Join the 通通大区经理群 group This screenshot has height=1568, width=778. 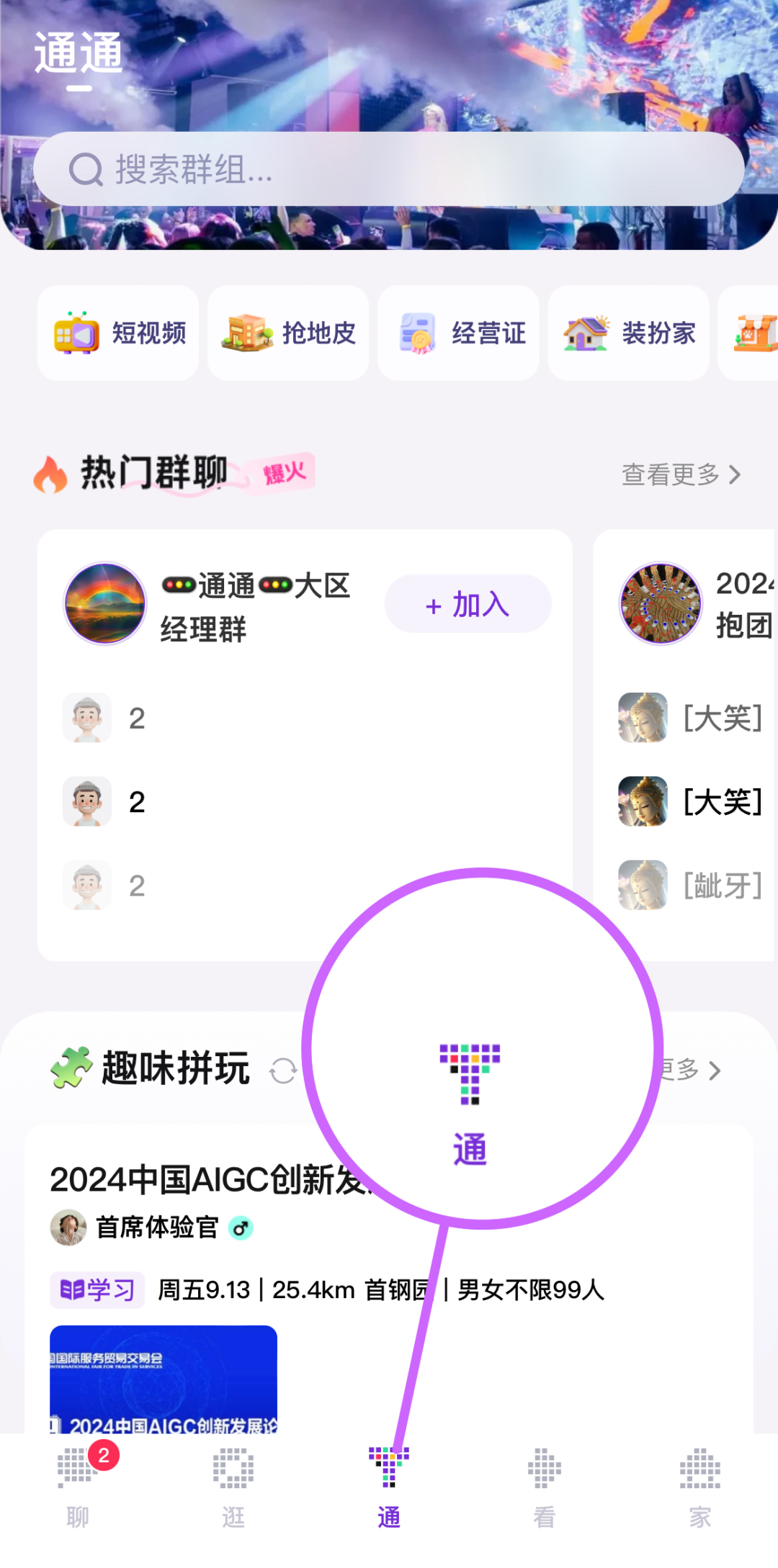coord(468,604)
